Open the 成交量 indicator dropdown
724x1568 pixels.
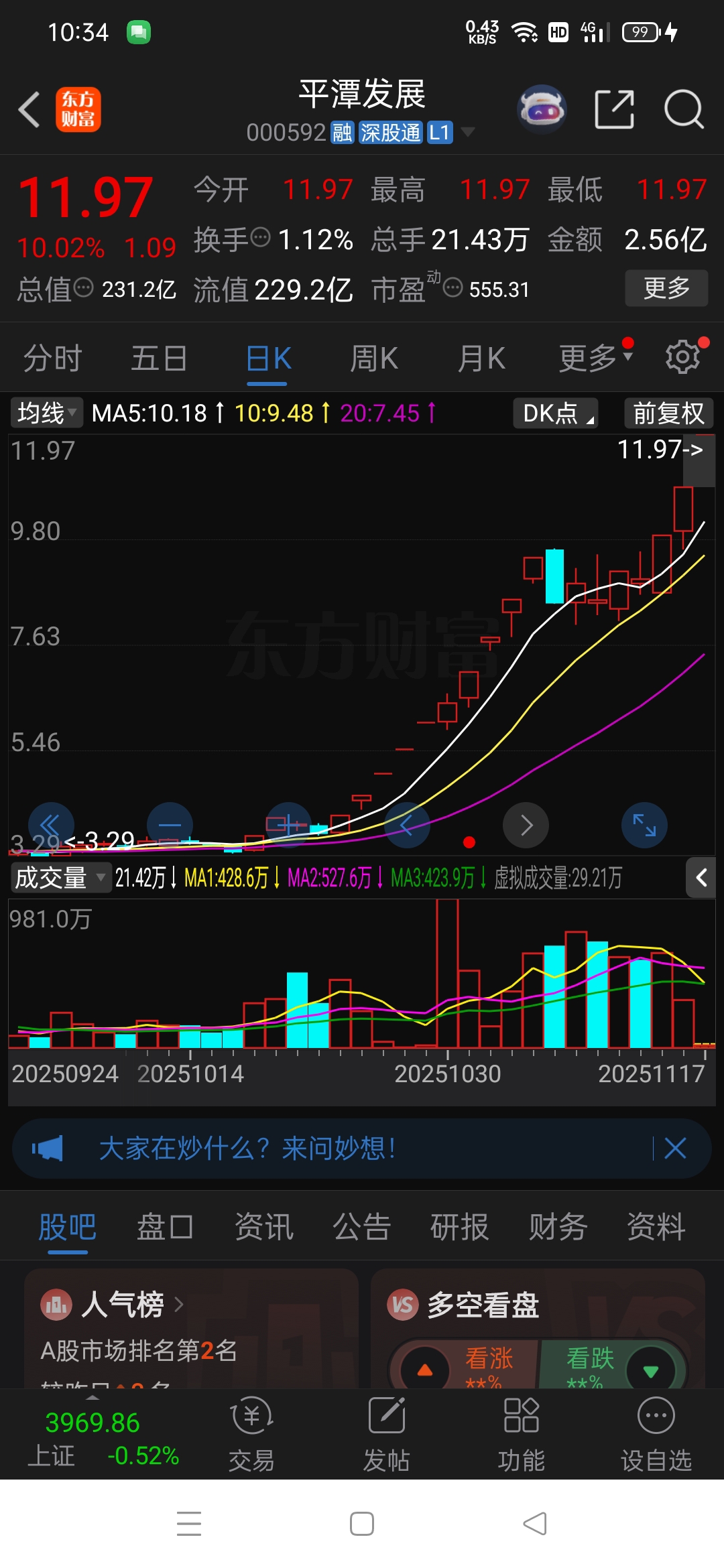(60, 877)
